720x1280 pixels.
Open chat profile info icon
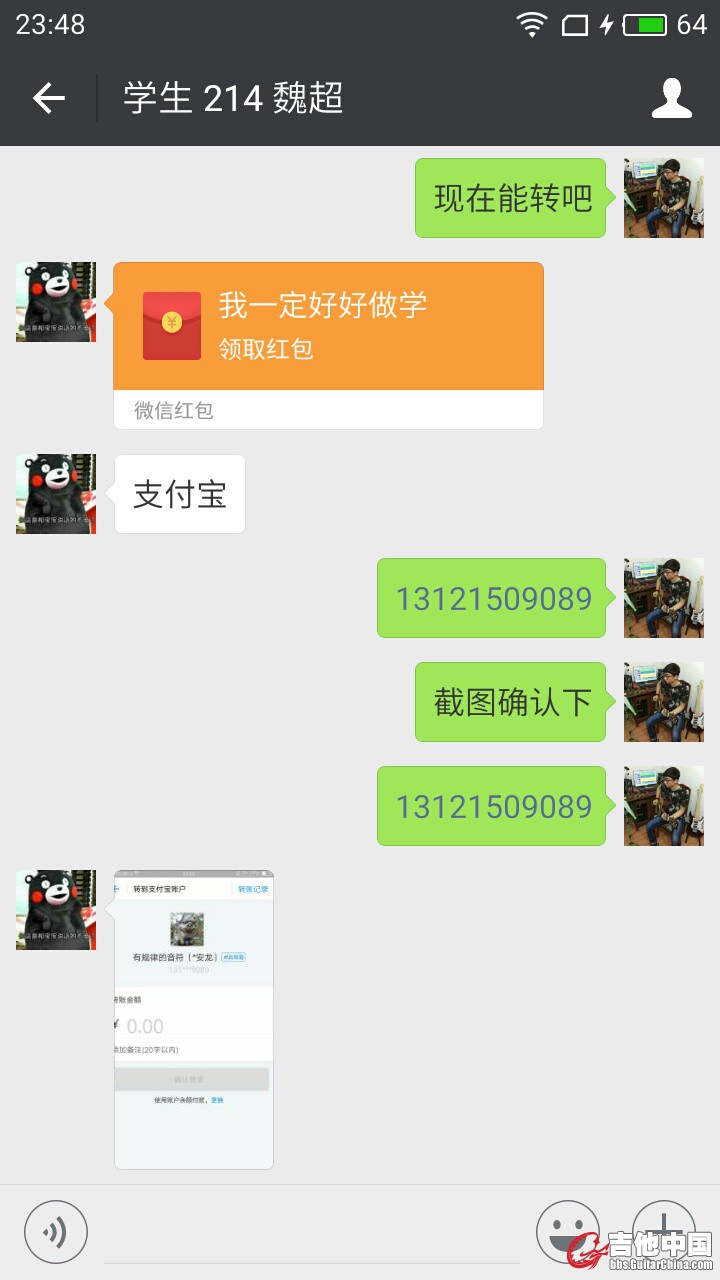[671, 98]
